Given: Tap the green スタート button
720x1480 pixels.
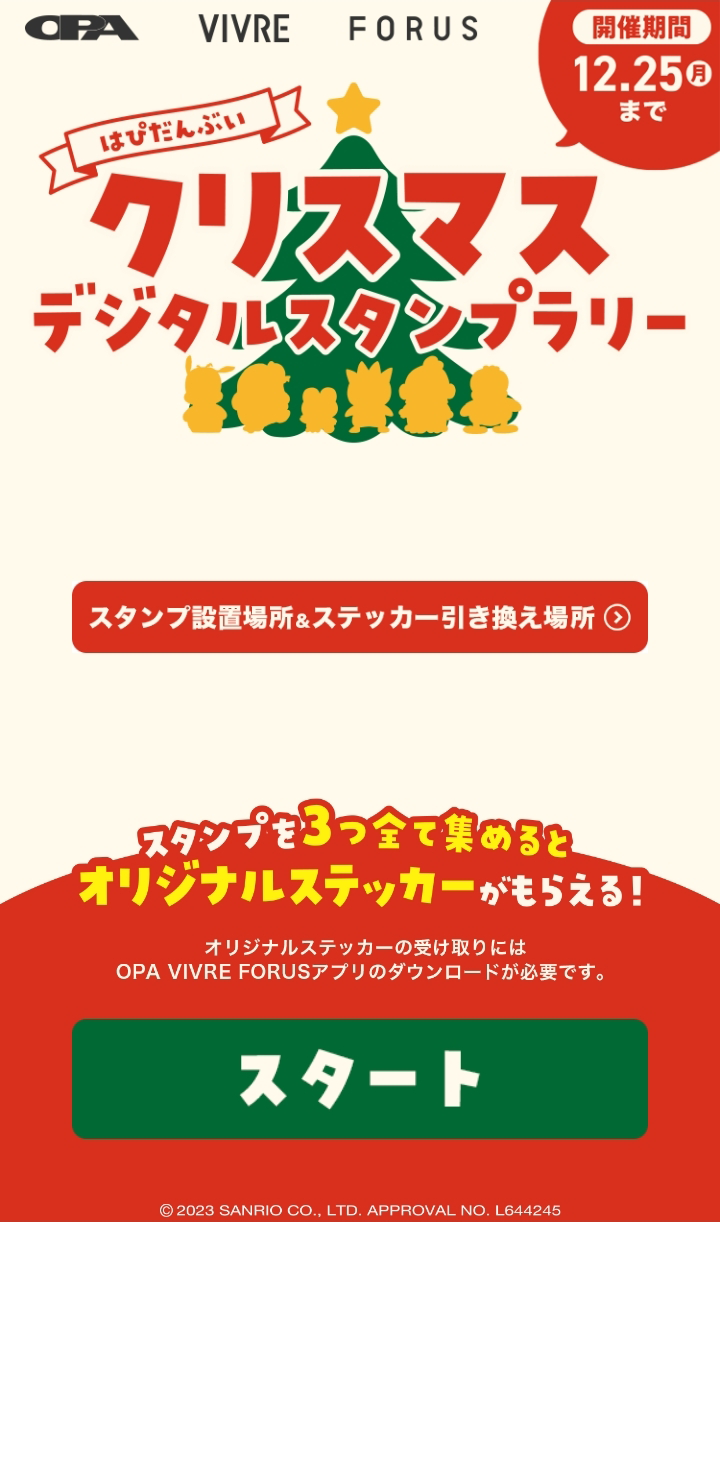Looking at the screenshot, I should [360, 1078].
